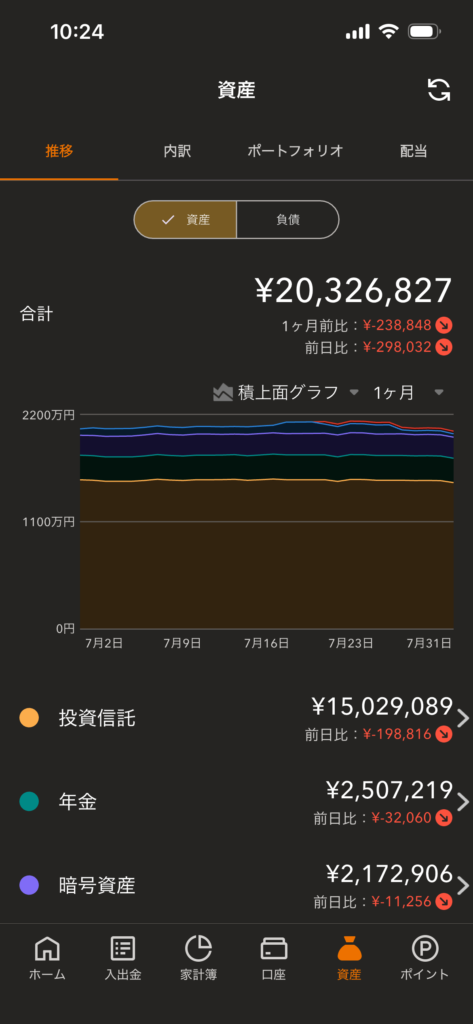Image resolution: width=473 pixels, height=1024 pixels.
Task: Select the 負債 segment
Action: click(287, 219)
